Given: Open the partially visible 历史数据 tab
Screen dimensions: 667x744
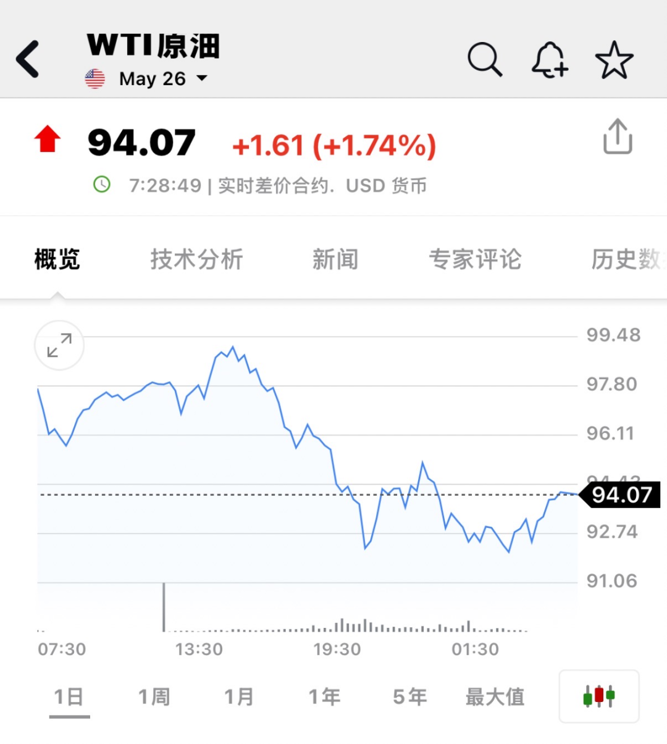Looking at the screenshot, I should 627,260.
